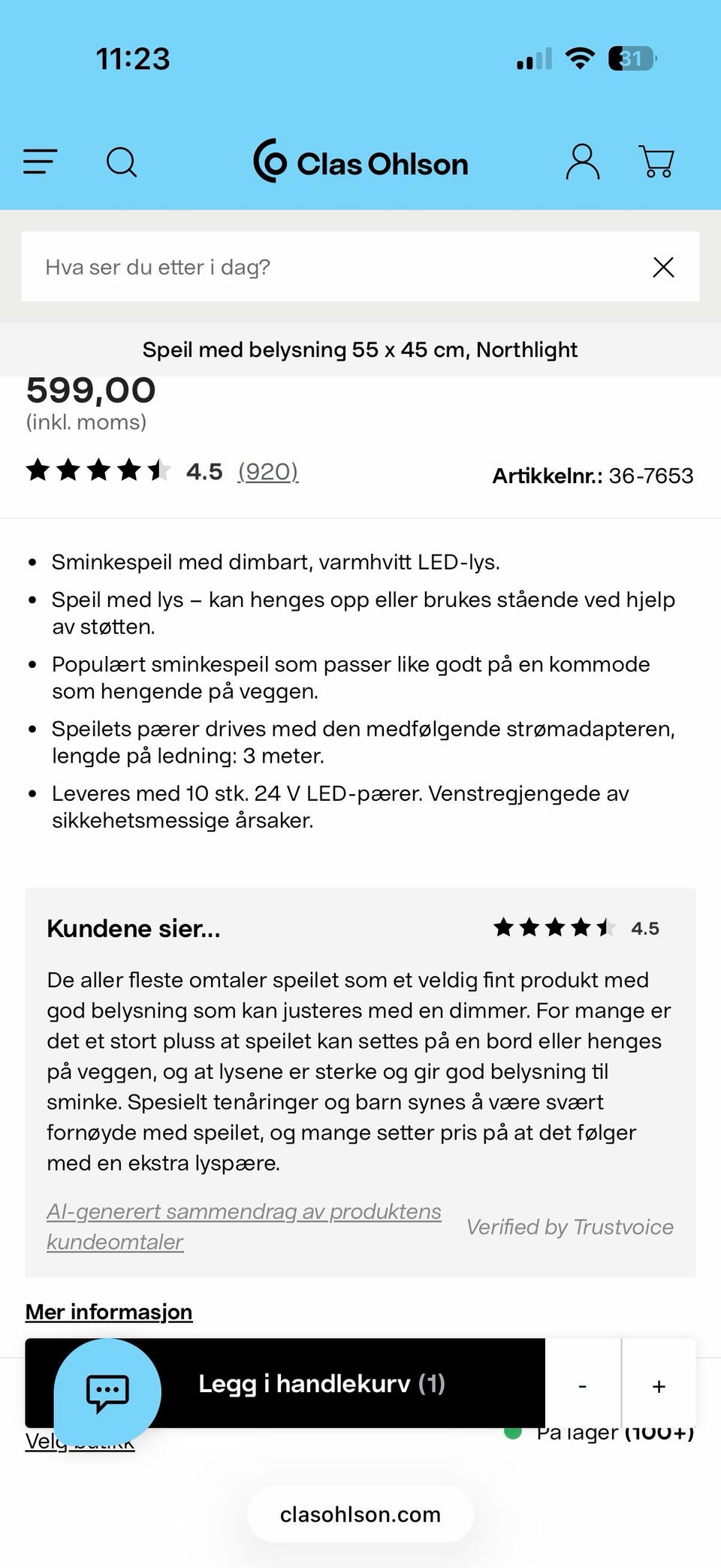Tap the battery indicator in the status bar

pos(631,58)
